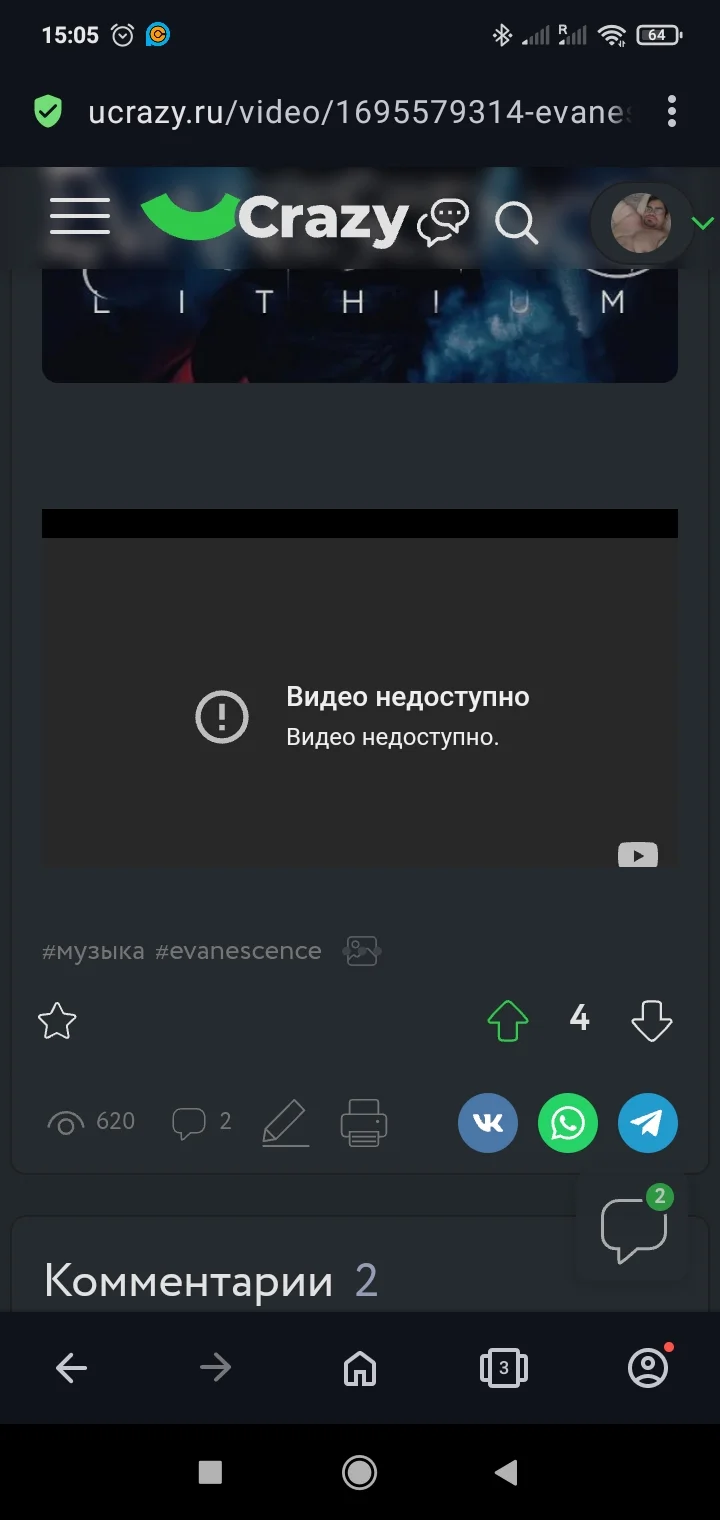The image size is (720, 1520).
Task: Open the browser overflow menu
Action: pyautogui.click(x=671, y=112)
